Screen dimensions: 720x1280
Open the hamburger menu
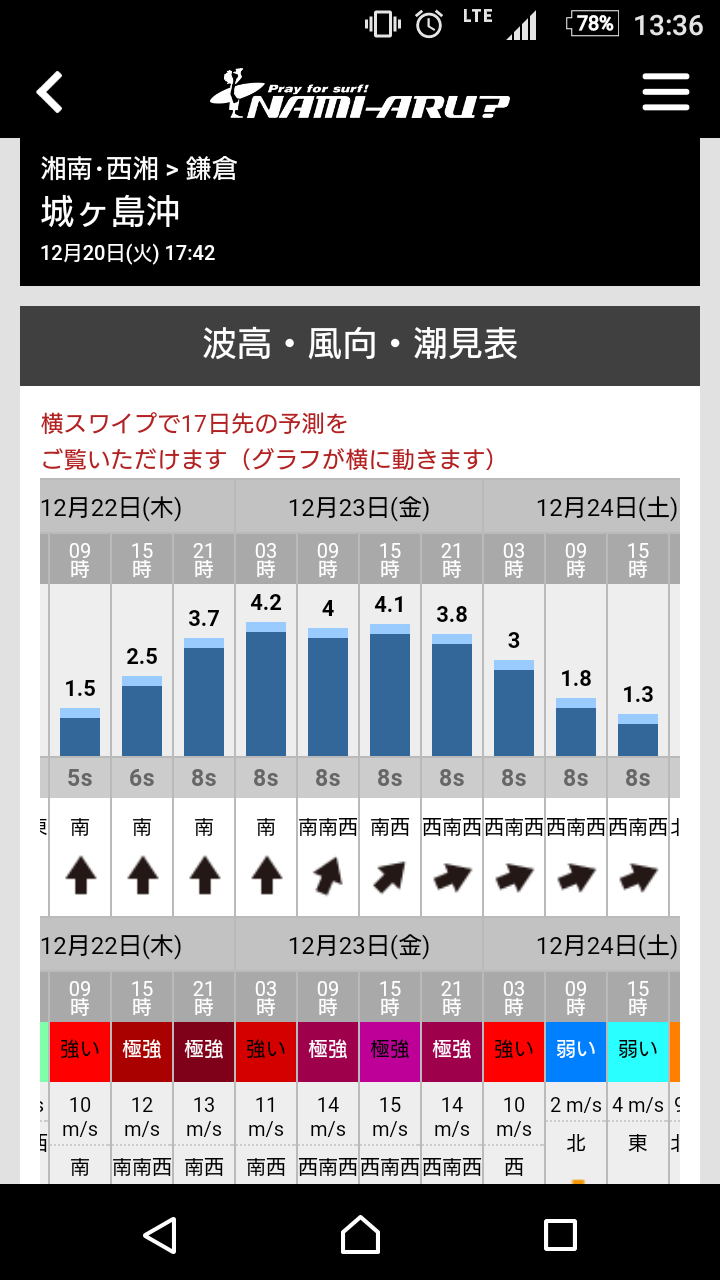click(666, 92)
